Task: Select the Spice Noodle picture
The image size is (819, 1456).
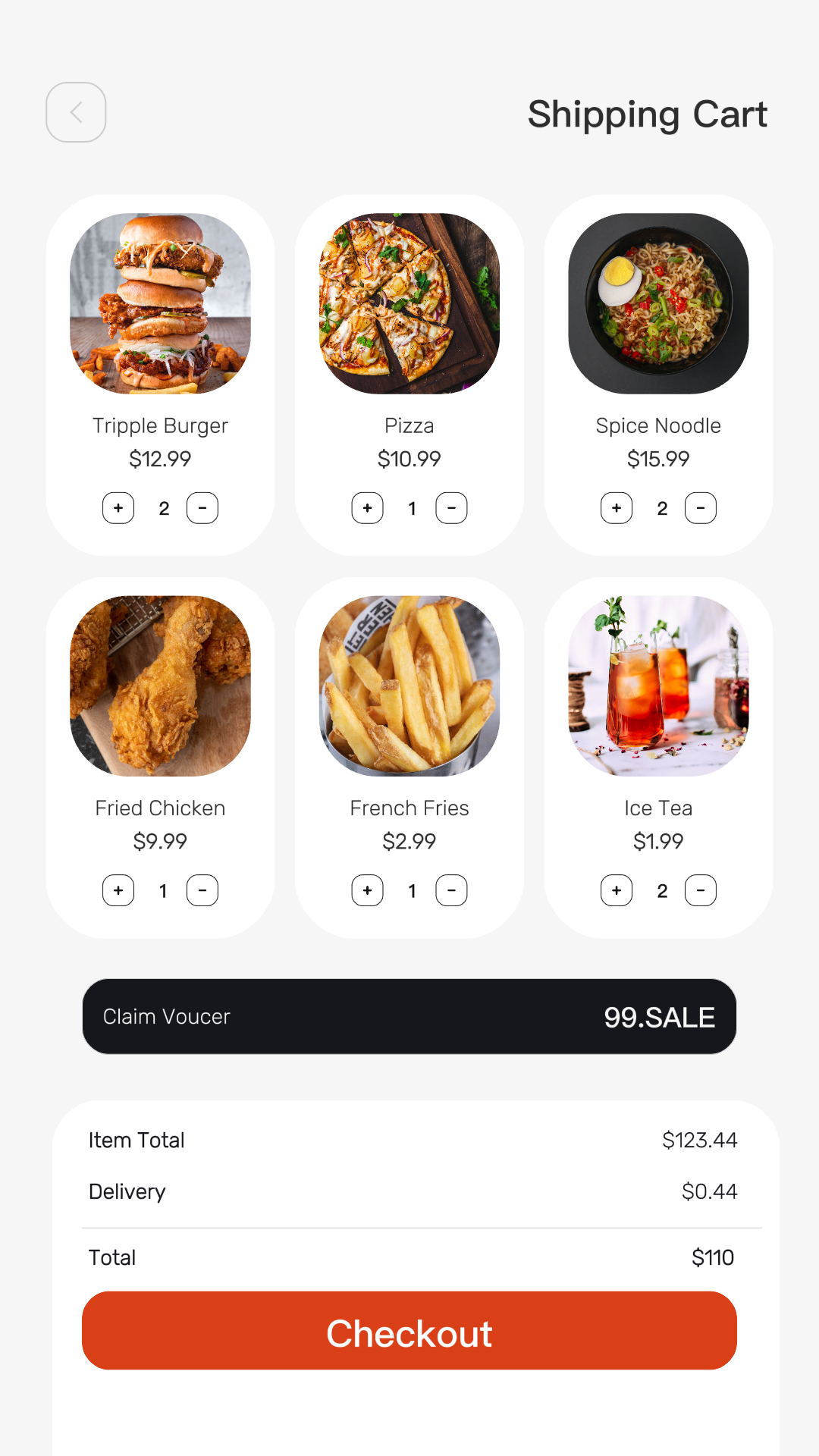Action: (x=658, y=303)
